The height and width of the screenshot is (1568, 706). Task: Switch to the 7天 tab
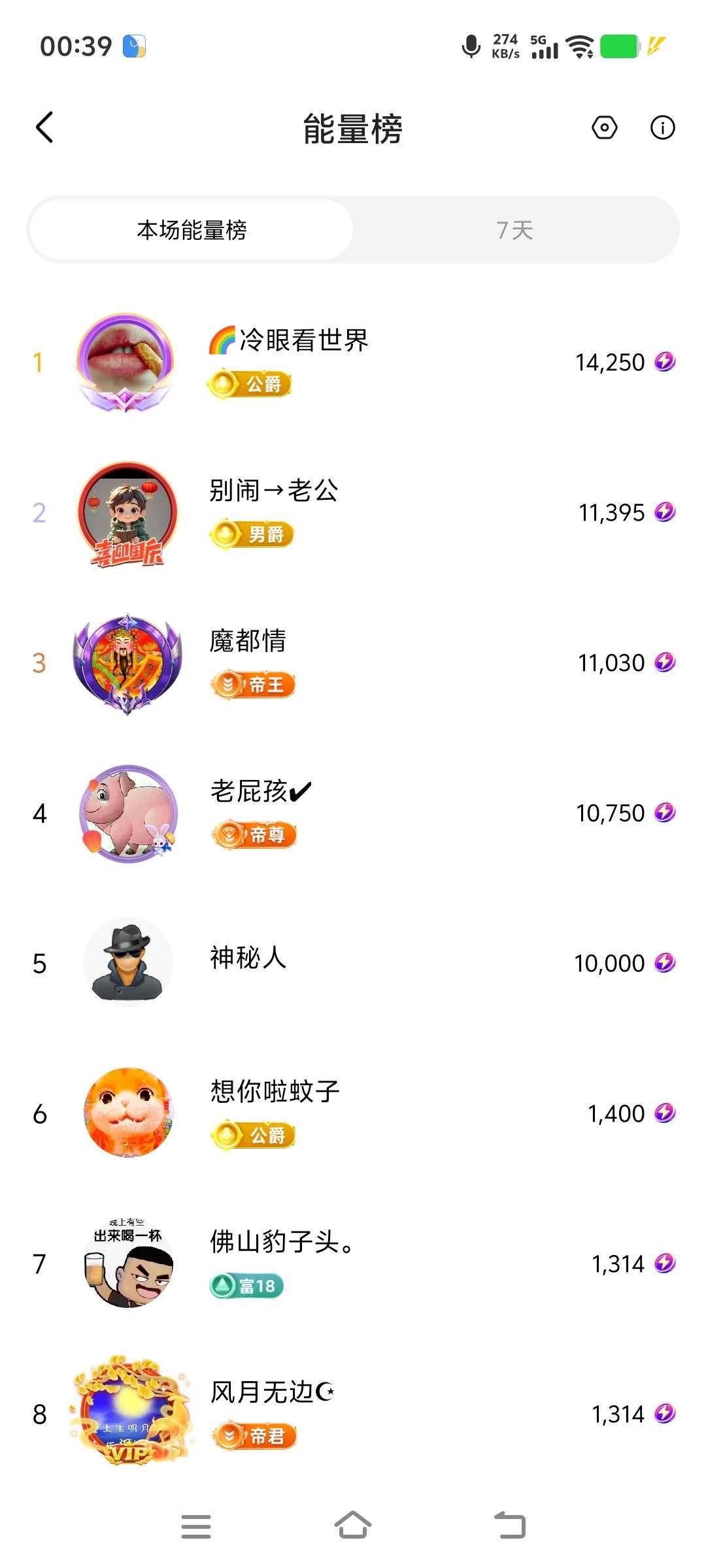click(514, 230)
